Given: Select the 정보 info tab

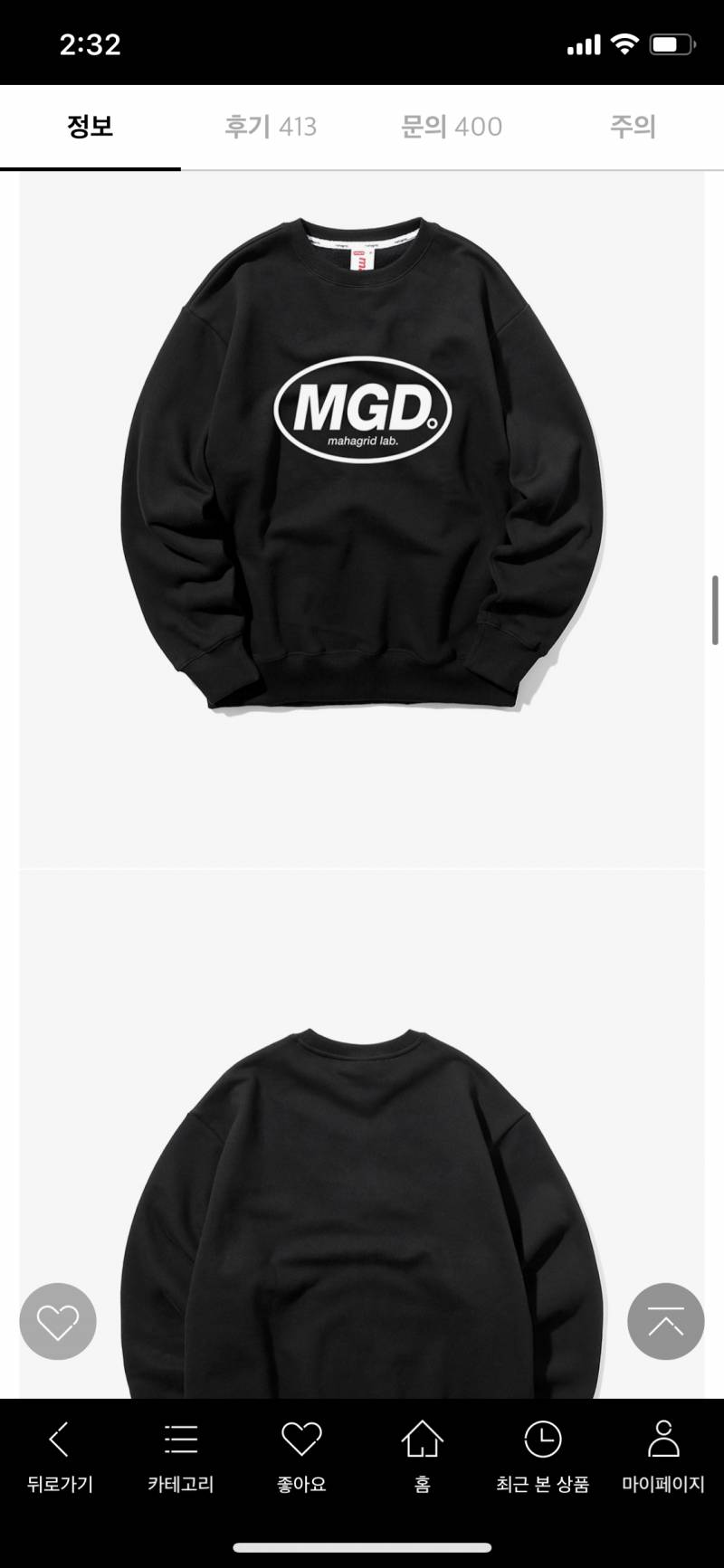Looking at the screenshot, I should click(90, 127).
